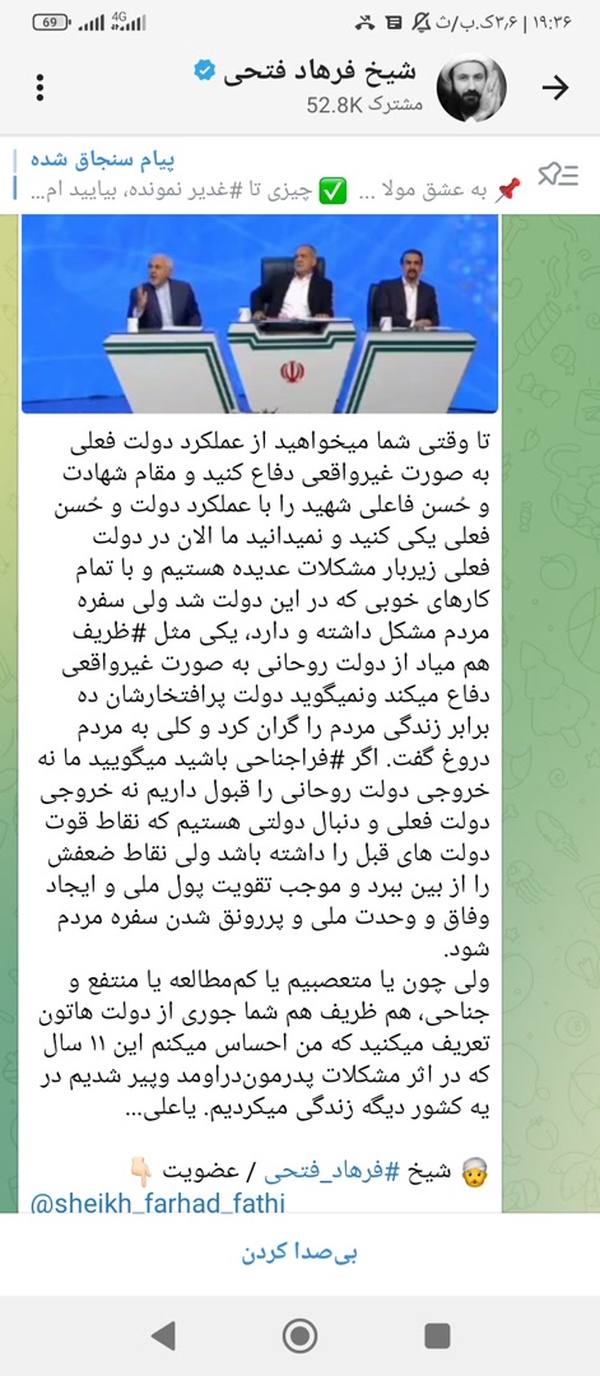This screenshot has height=1376, width=600.
Task: Open the #فرهاد_فتحی hashtag link
Action: coord(363,1166)
